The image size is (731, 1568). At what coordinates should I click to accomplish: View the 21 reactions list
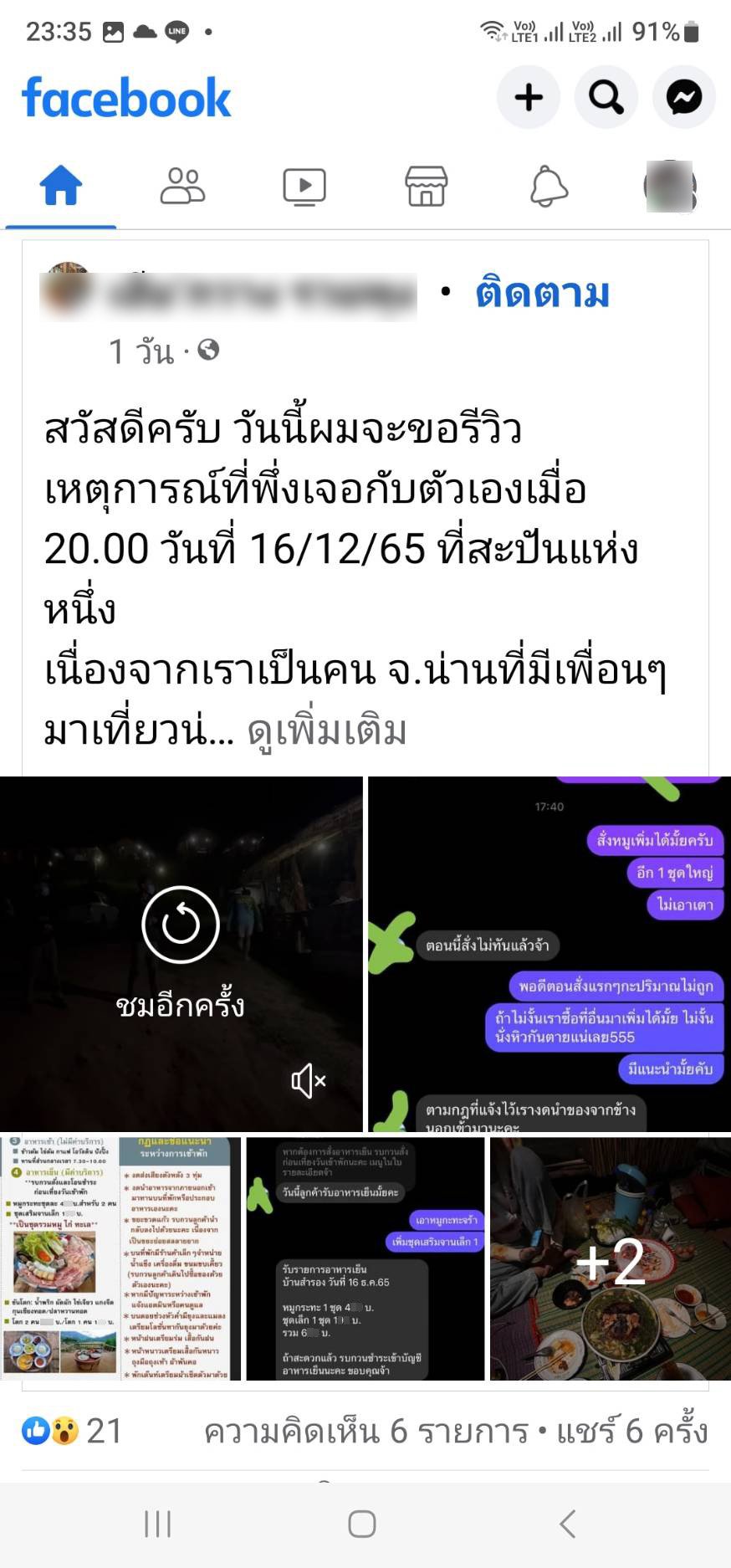pyautogui.click(x=73, y=1431)
